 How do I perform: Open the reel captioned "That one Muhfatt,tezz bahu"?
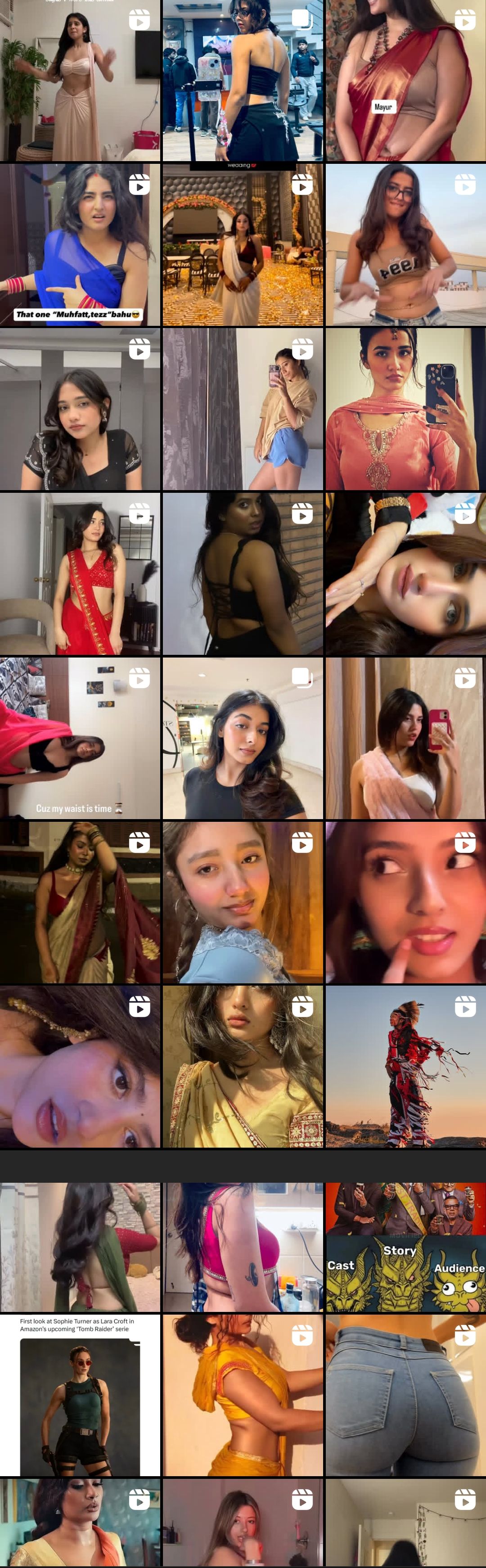click(80, 245)
